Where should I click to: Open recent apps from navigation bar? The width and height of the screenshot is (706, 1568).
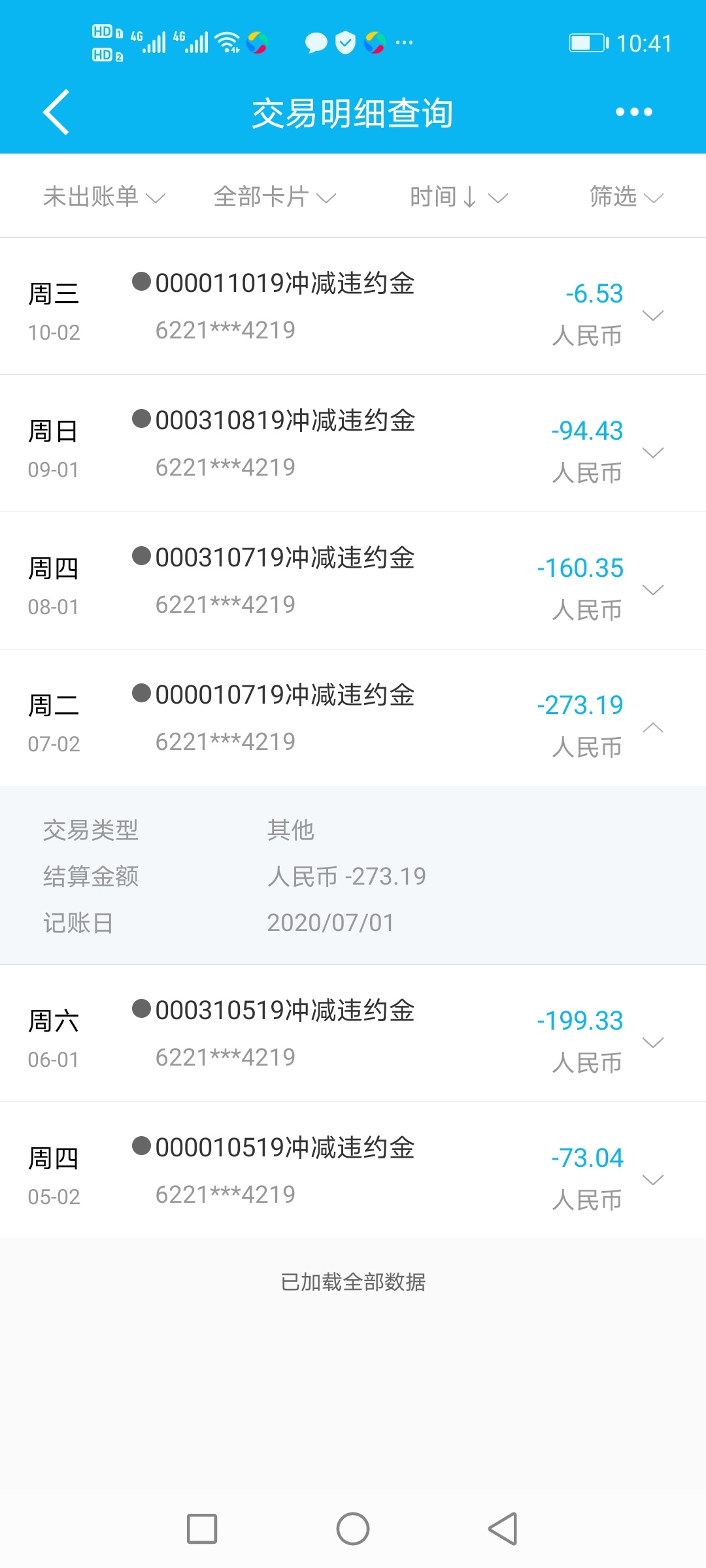(x=202, y=1529)
